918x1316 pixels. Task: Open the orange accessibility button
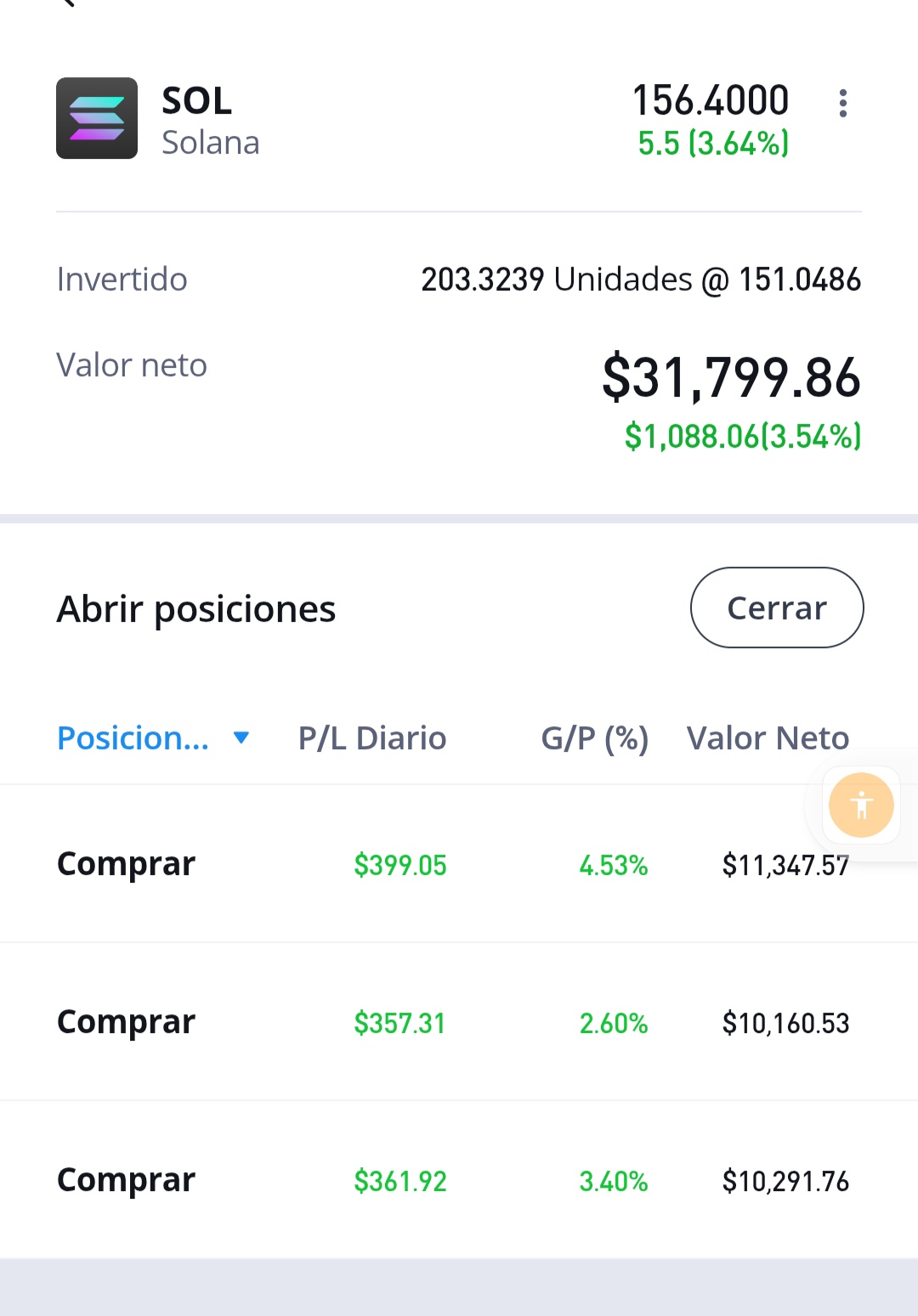[861, 805]
